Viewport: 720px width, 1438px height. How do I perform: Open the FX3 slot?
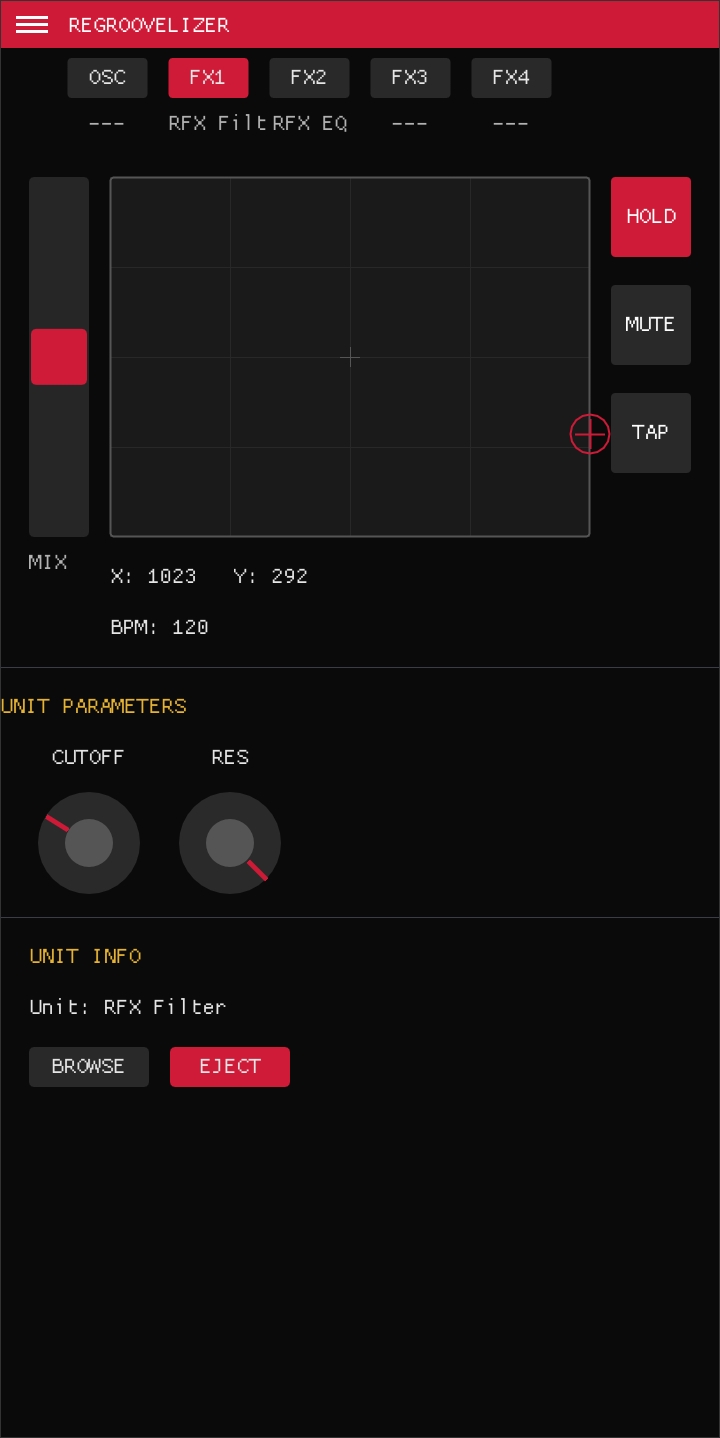coord(410,78)
